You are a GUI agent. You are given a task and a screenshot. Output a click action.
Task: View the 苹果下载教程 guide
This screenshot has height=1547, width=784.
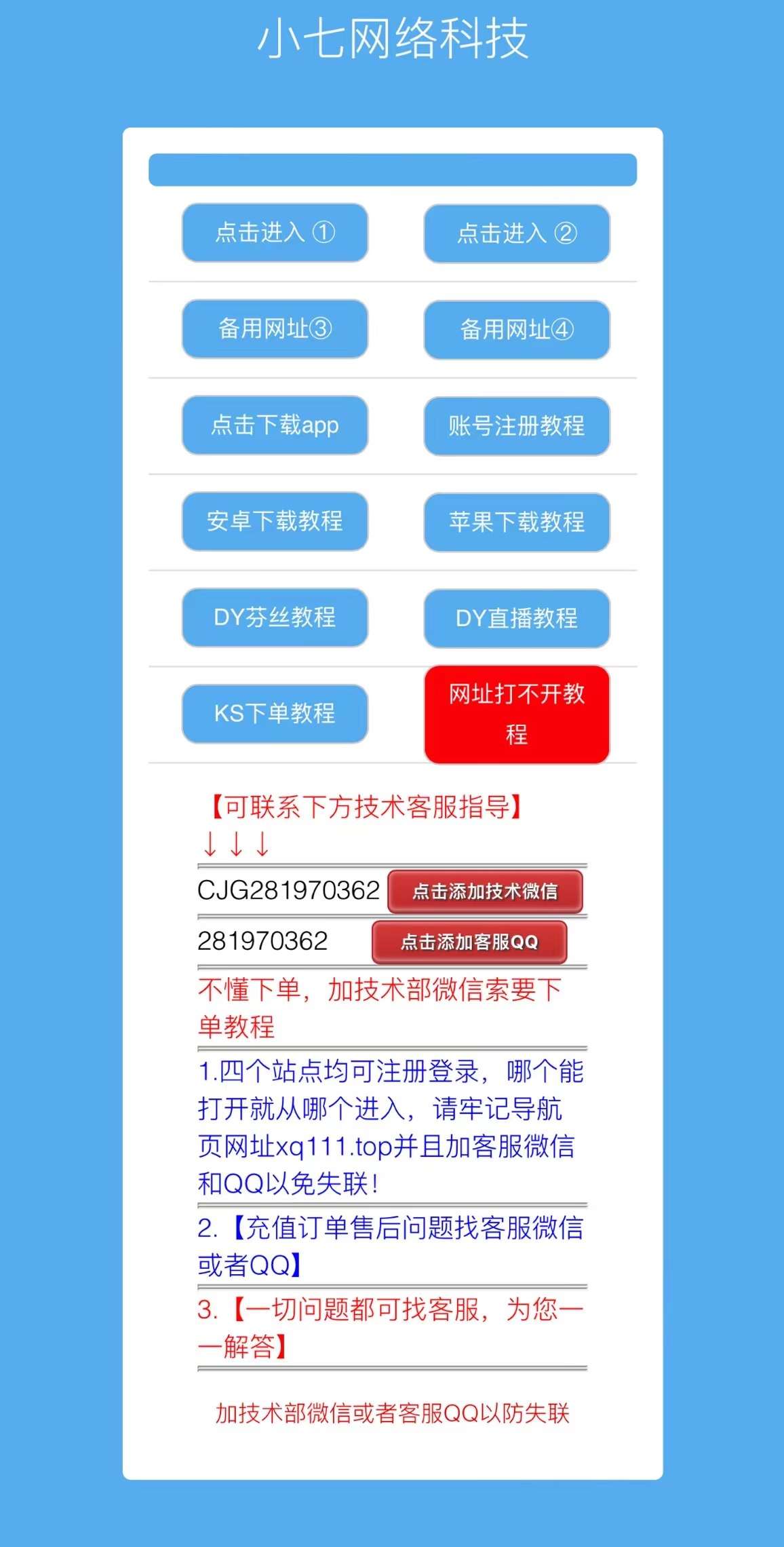517,522
